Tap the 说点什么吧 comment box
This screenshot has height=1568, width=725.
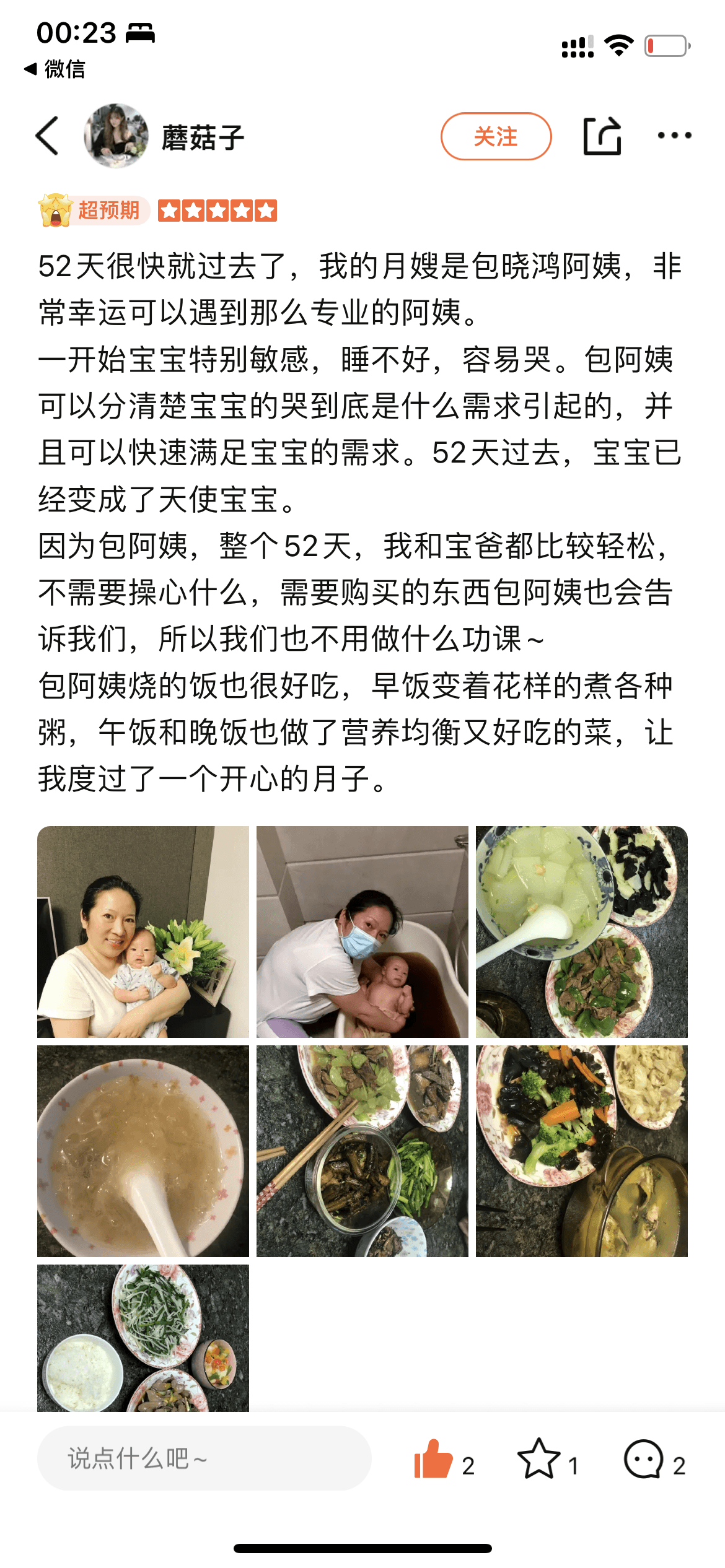pyautogui.click(x=204, y=1458)
